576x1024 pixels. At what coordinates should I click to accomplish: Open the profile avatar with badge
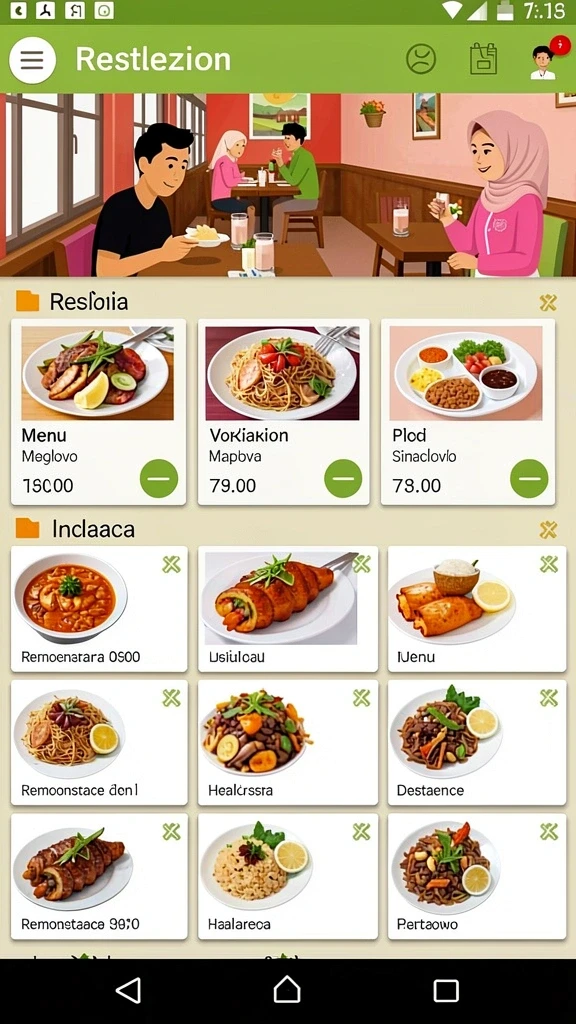tap(546, 59)
